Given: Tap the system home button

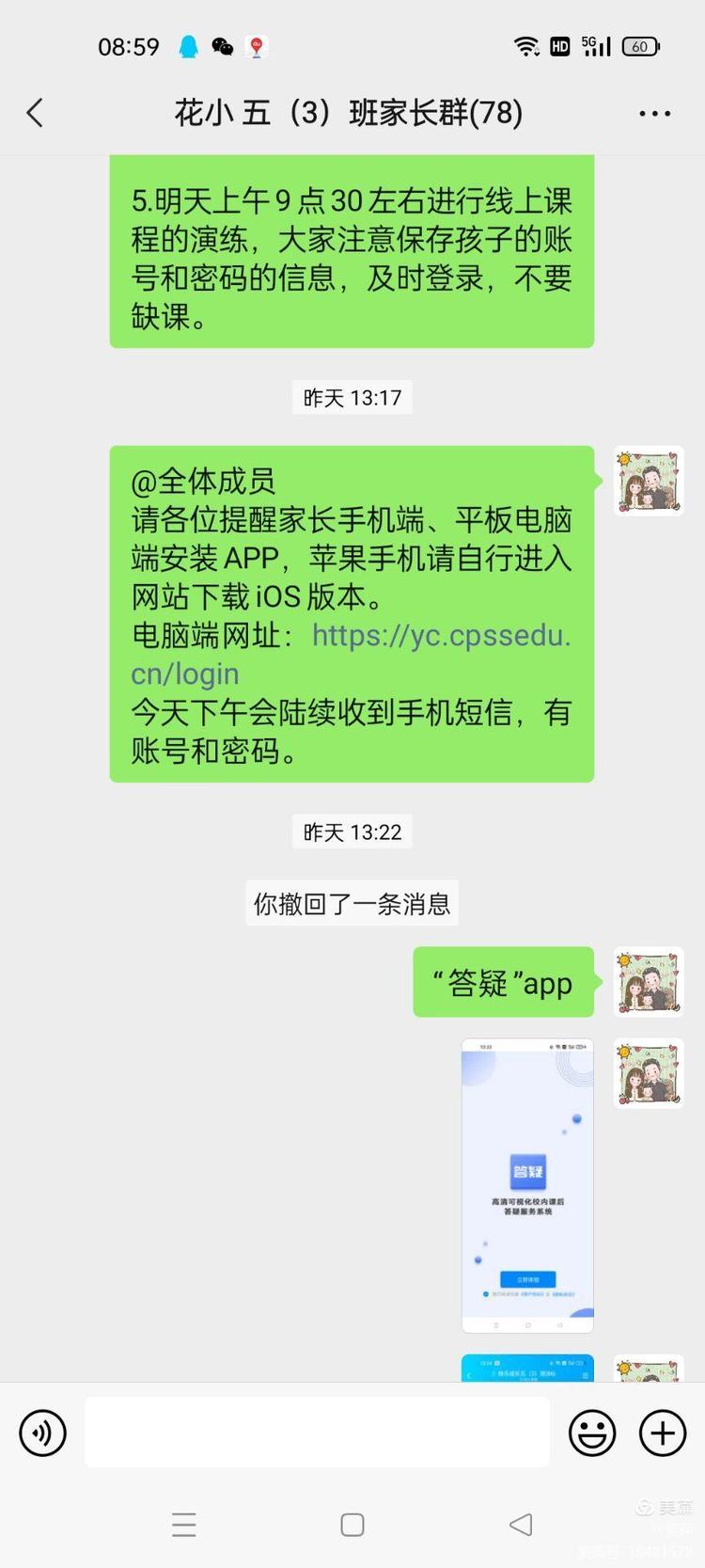Looking at the screenshot, I should 352,1525.
